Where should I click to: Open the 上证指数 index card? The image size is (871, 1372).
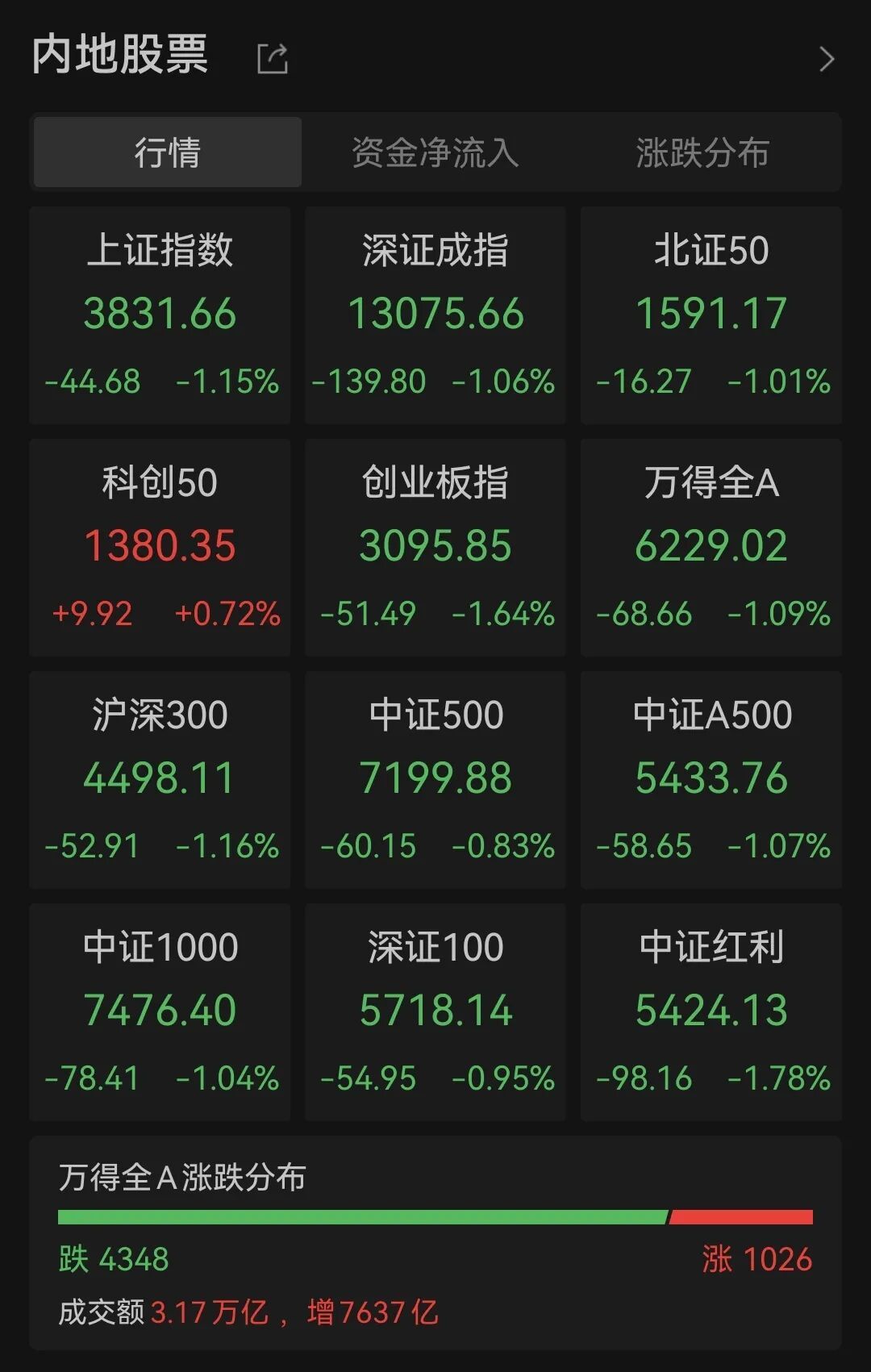160,313
